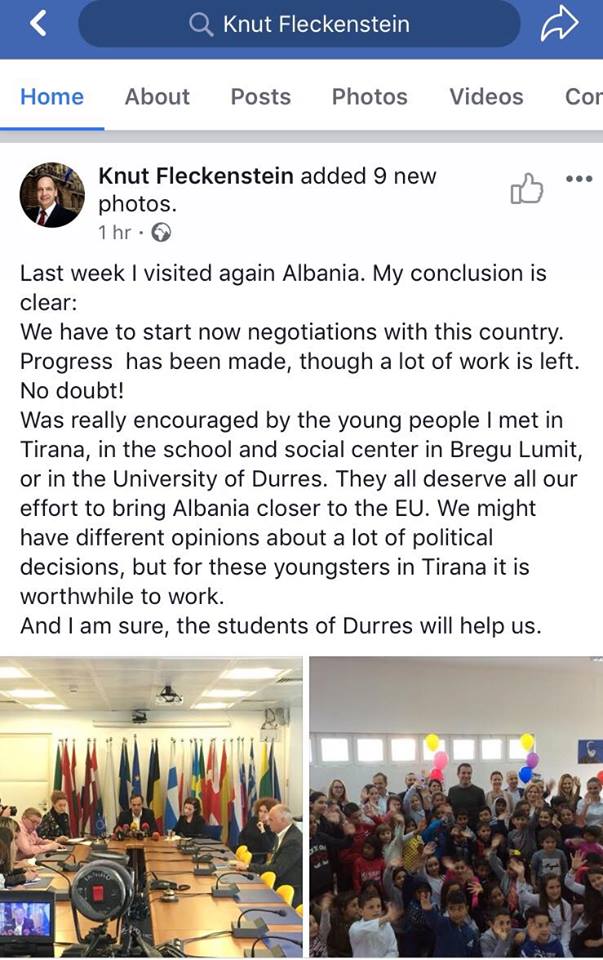Open the Knut Fleckenstein search field
The width and height of the screenshot is (603, 960).
299,24
